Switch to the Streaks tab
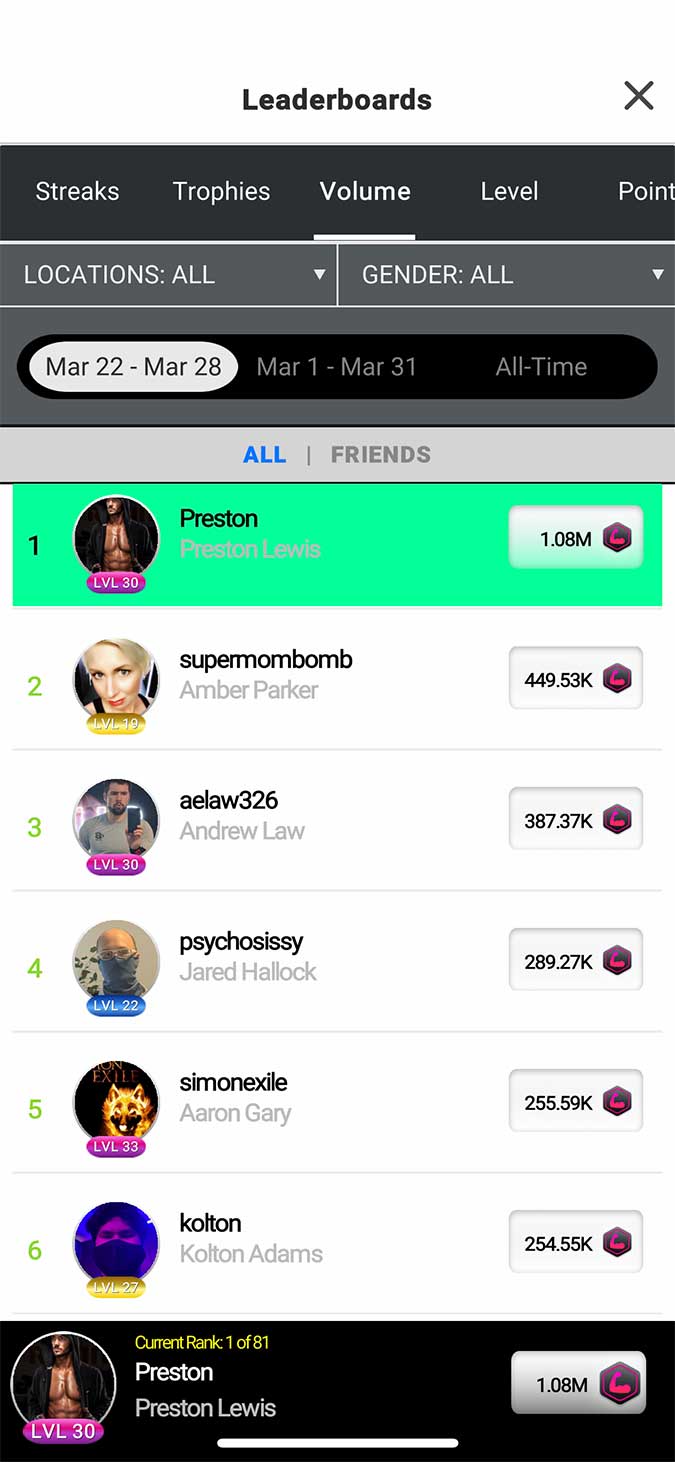The width and height of the screenshot is (675, 1462). (x=77, y=191)
